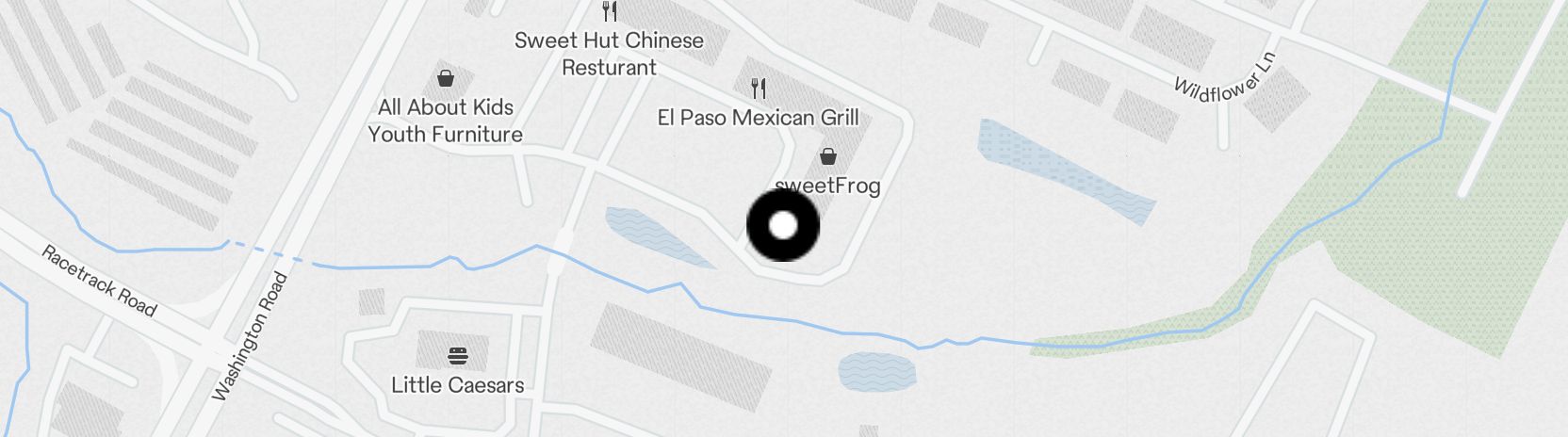Select the sweetFrog shop marker

tap(828, 156)
